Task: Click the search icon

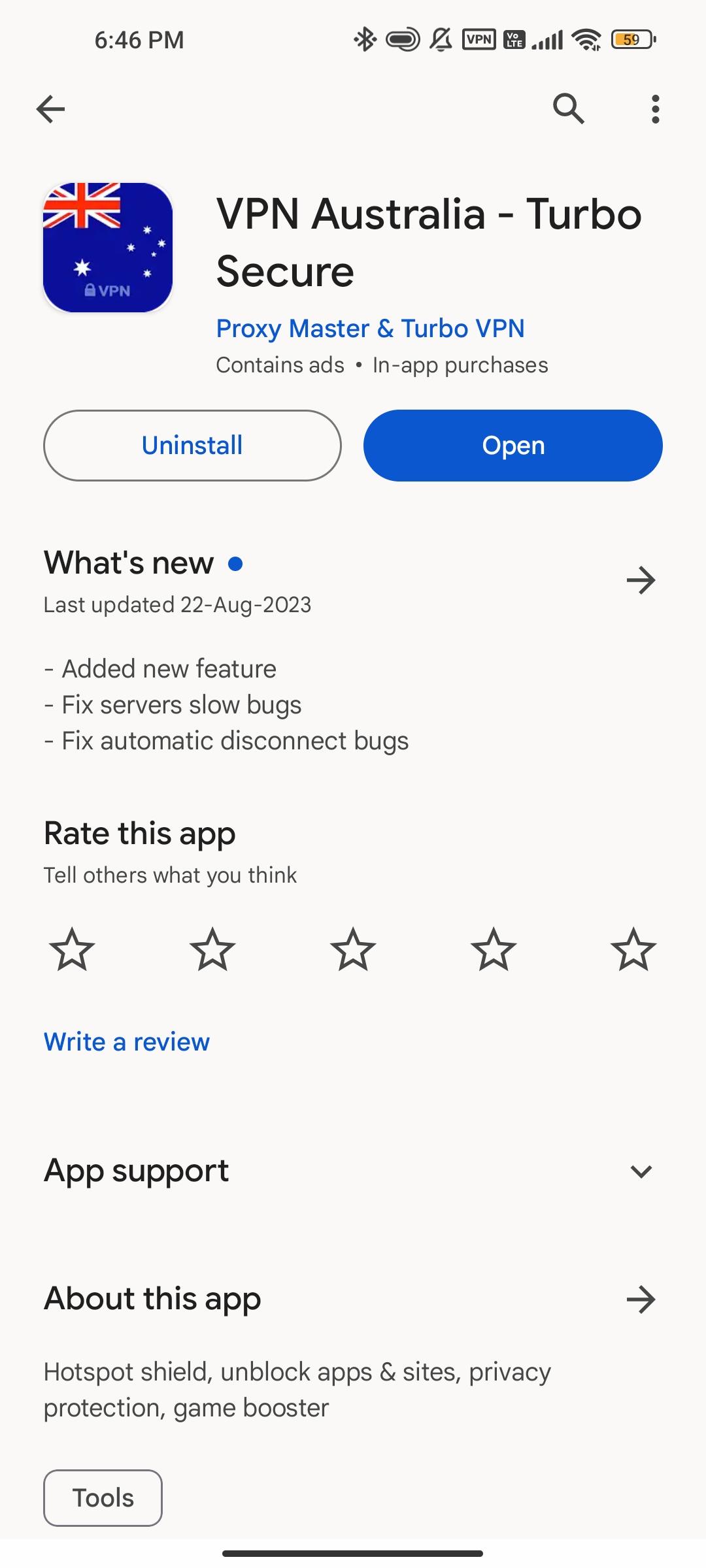Action: coord(568,109)
